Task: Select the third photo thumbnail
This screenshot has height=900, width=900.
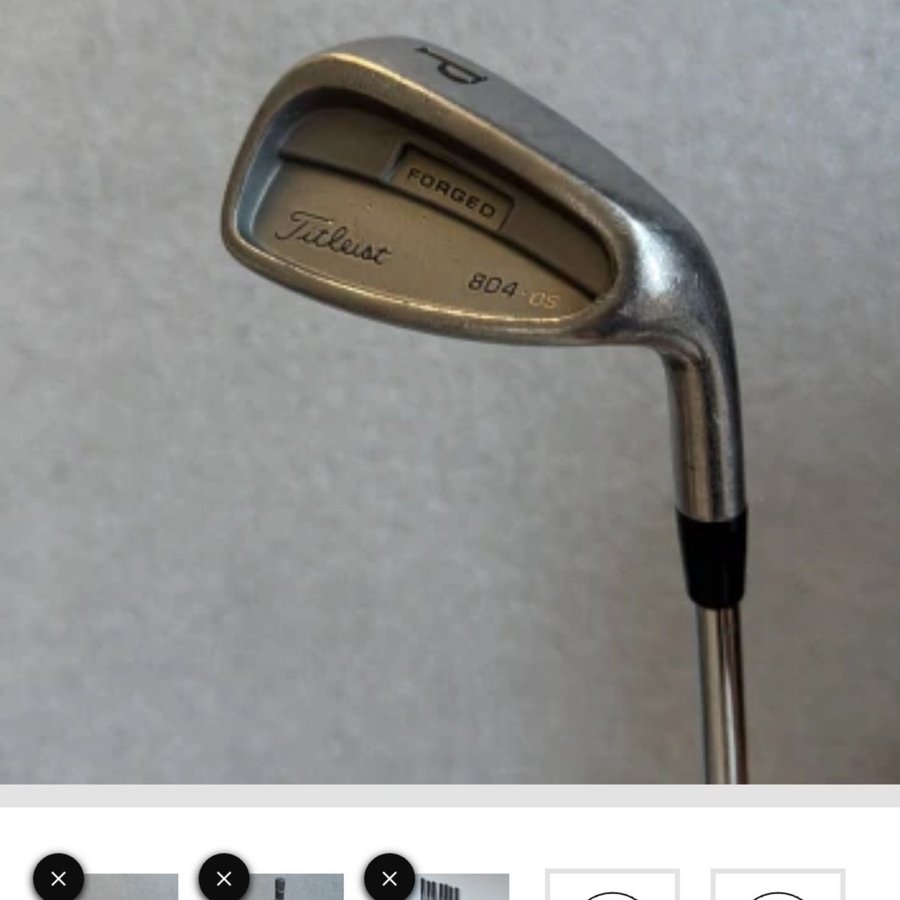Action: pyautogui.click(x=462, y=888)
